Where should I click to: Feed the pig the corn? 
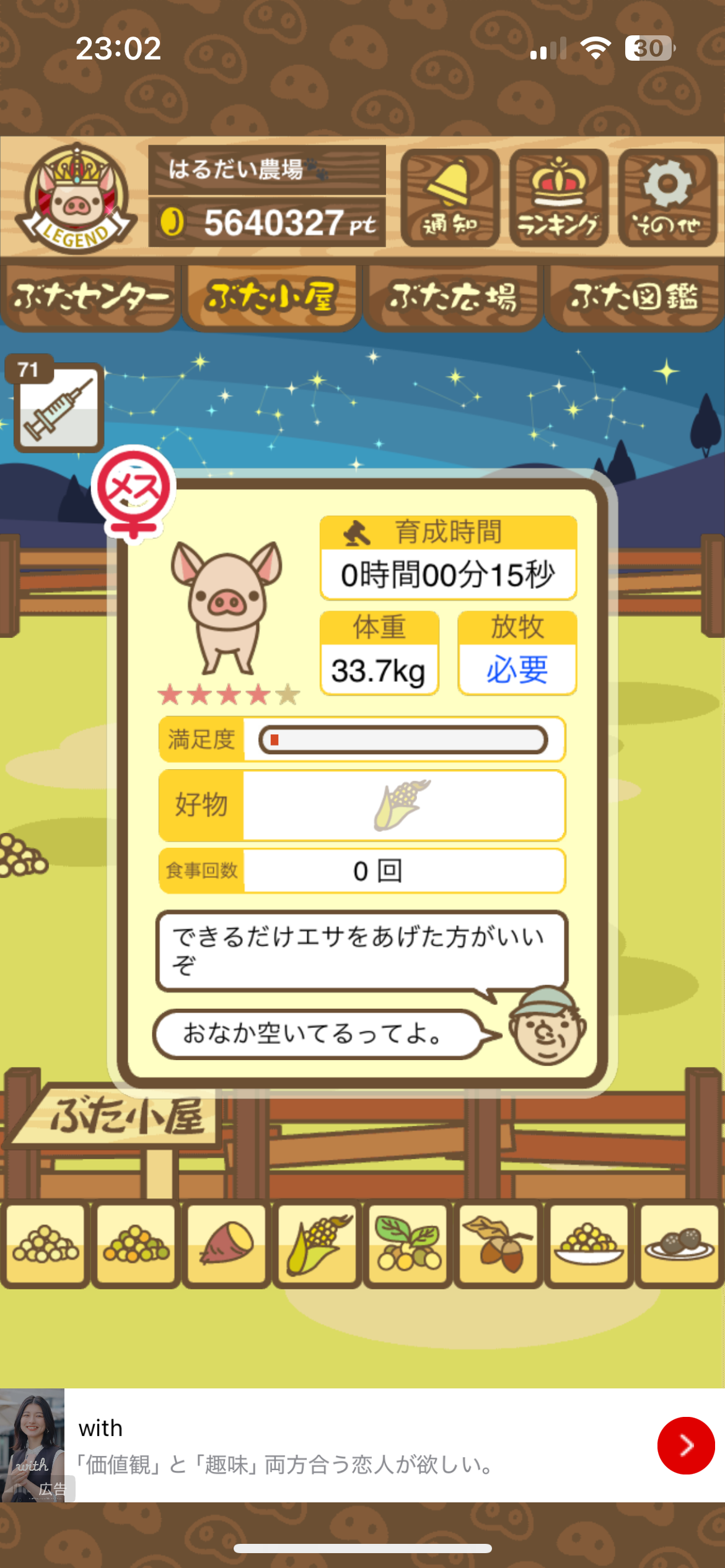[x=317, y=1244]
